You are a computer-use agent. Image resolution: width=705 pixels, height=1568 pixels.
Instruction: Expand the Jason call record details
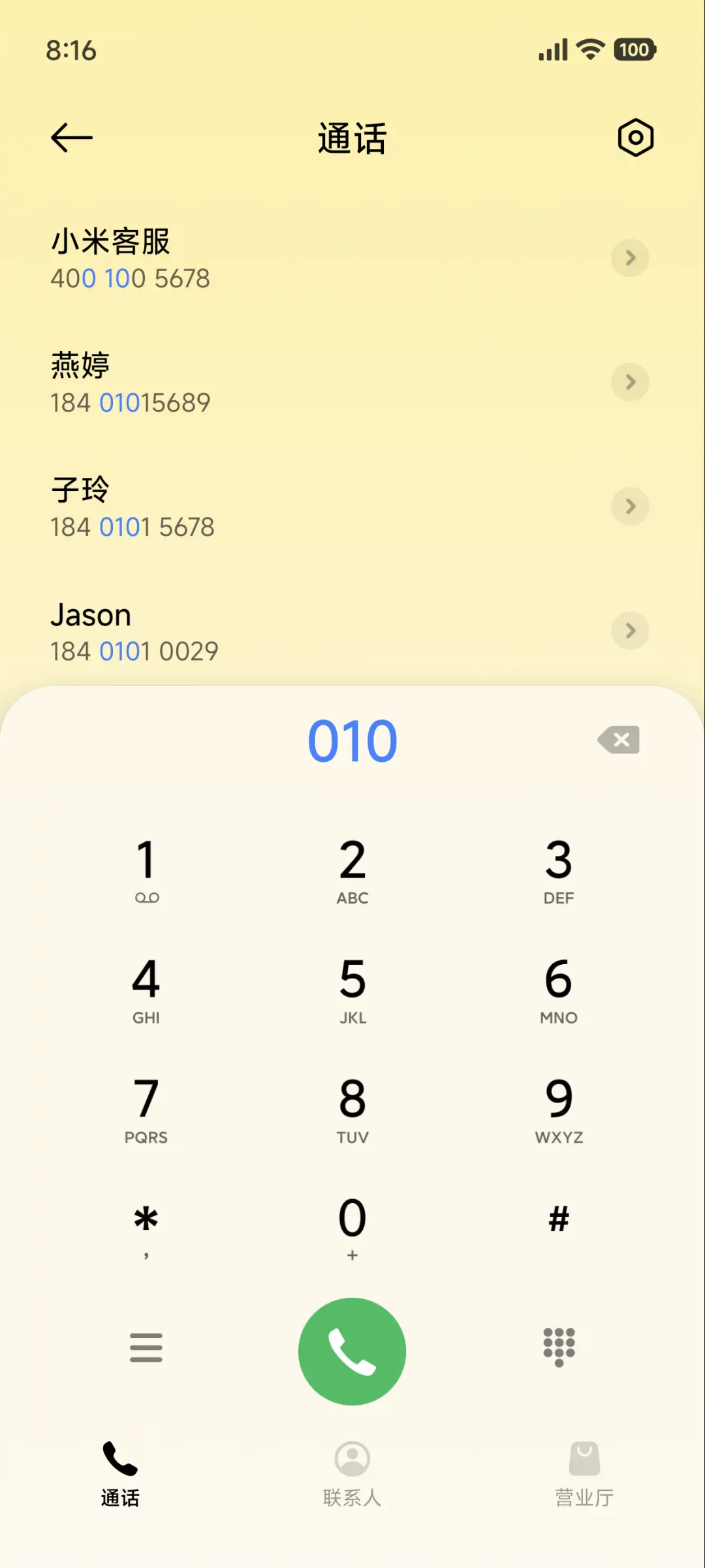click(629, 631)
